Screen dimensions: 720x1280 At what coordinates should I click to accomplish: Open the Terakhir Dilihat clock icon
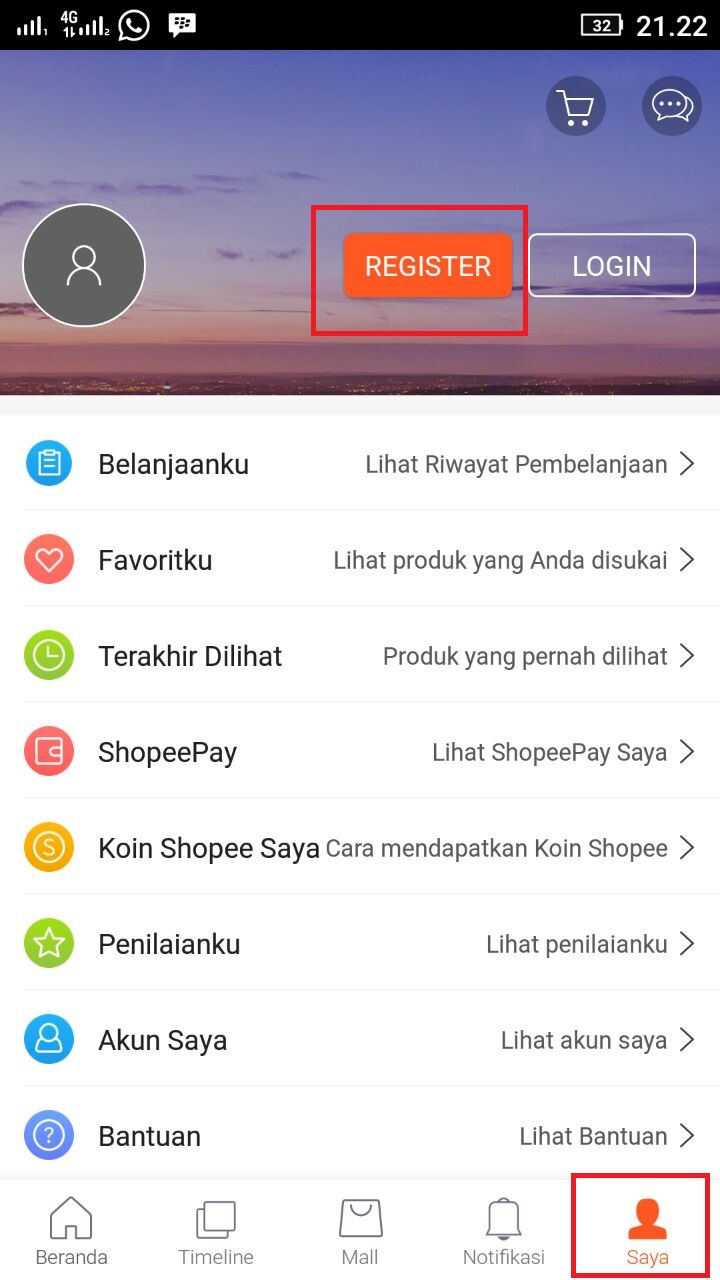click(x=48, y=655)
